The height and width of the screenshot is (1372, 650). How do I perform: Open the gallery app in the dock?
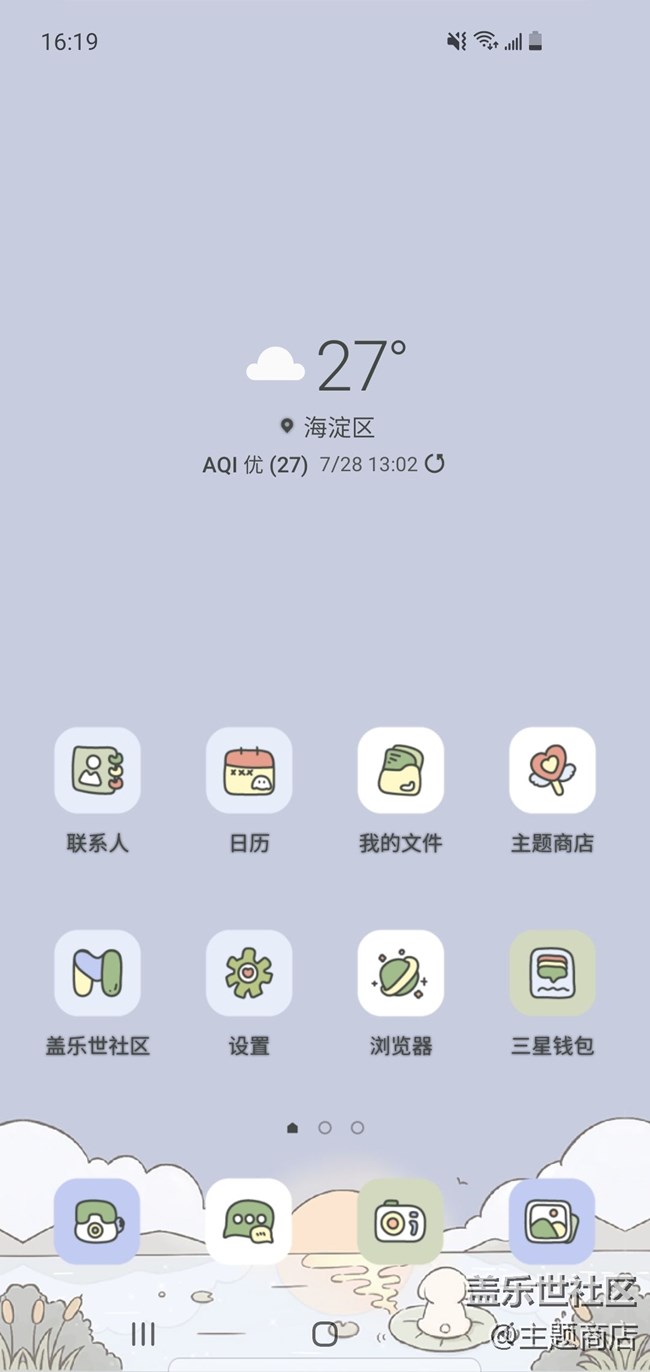pyautogui.click(x=552, y=1221)
